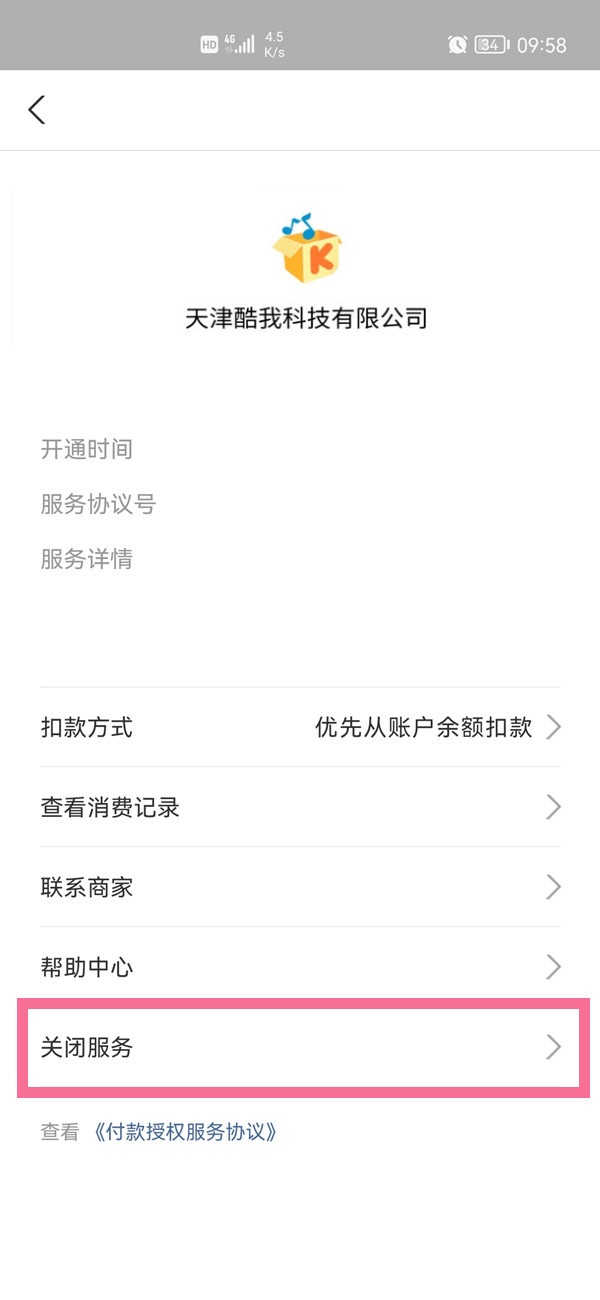Viewport: 600px width, 1300px height.
Task: Go back using the top arrow
Action: pos(37,110)
